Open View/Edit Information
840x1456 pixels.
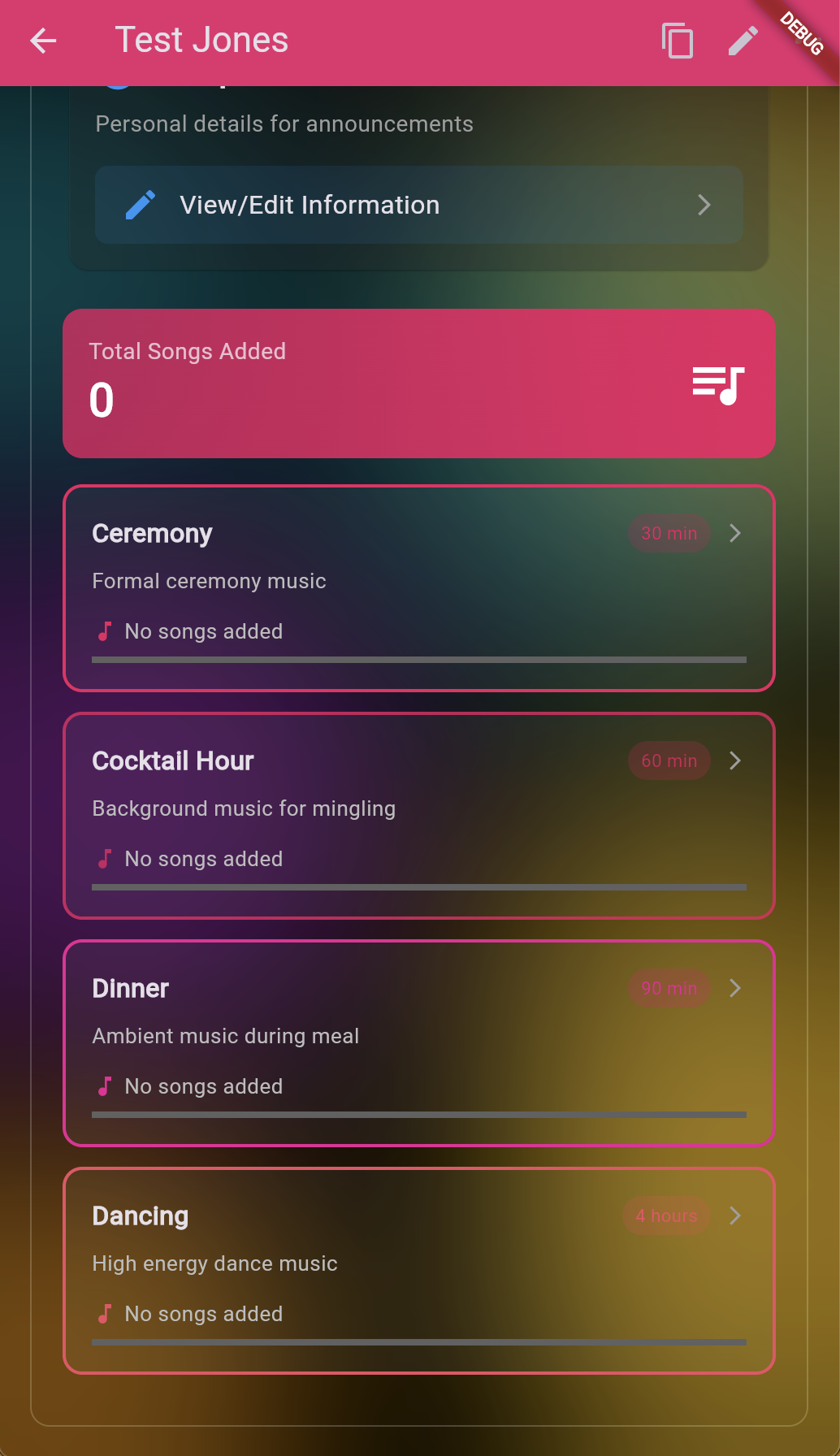[x=419, y=205]
